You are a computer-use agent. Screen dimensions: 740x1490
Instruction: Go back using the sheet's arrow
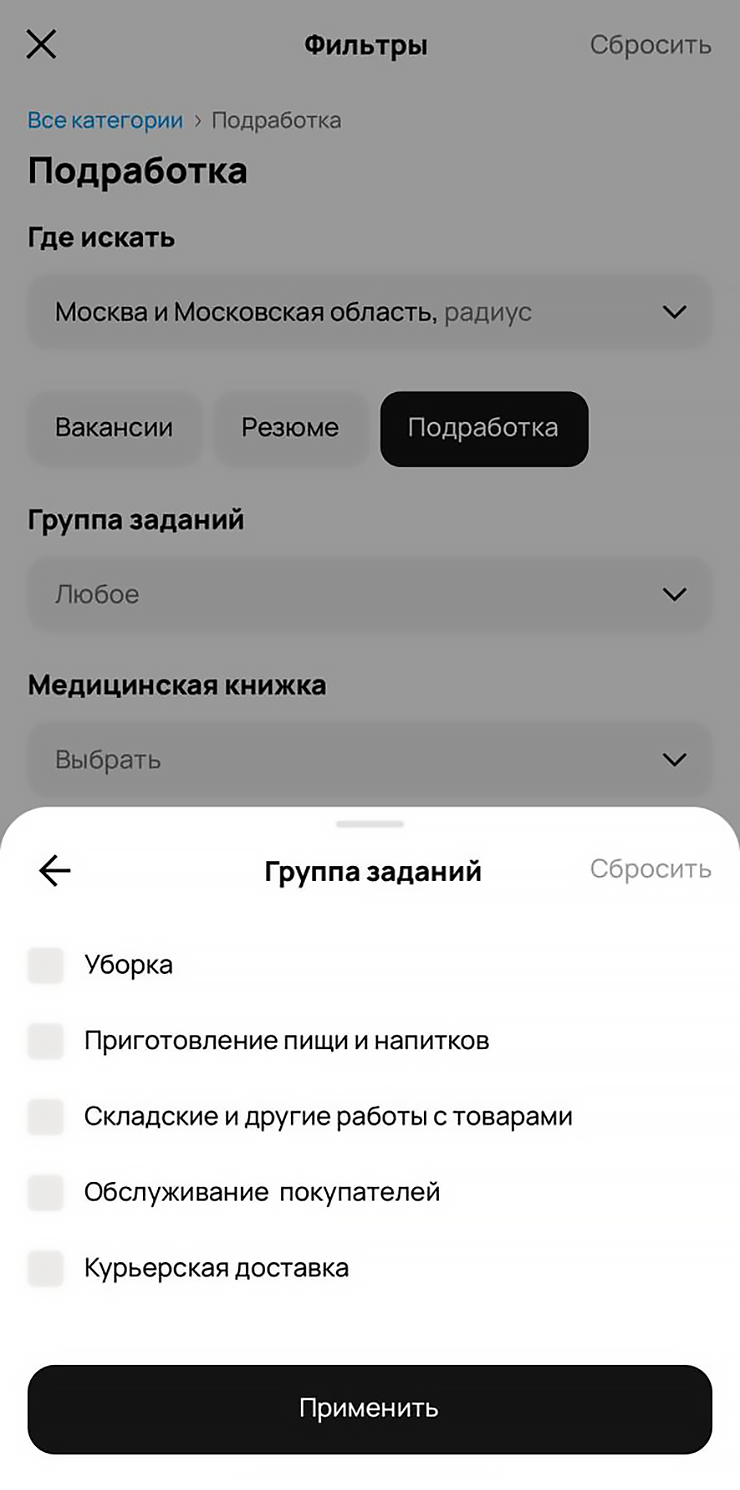(55, 871)
